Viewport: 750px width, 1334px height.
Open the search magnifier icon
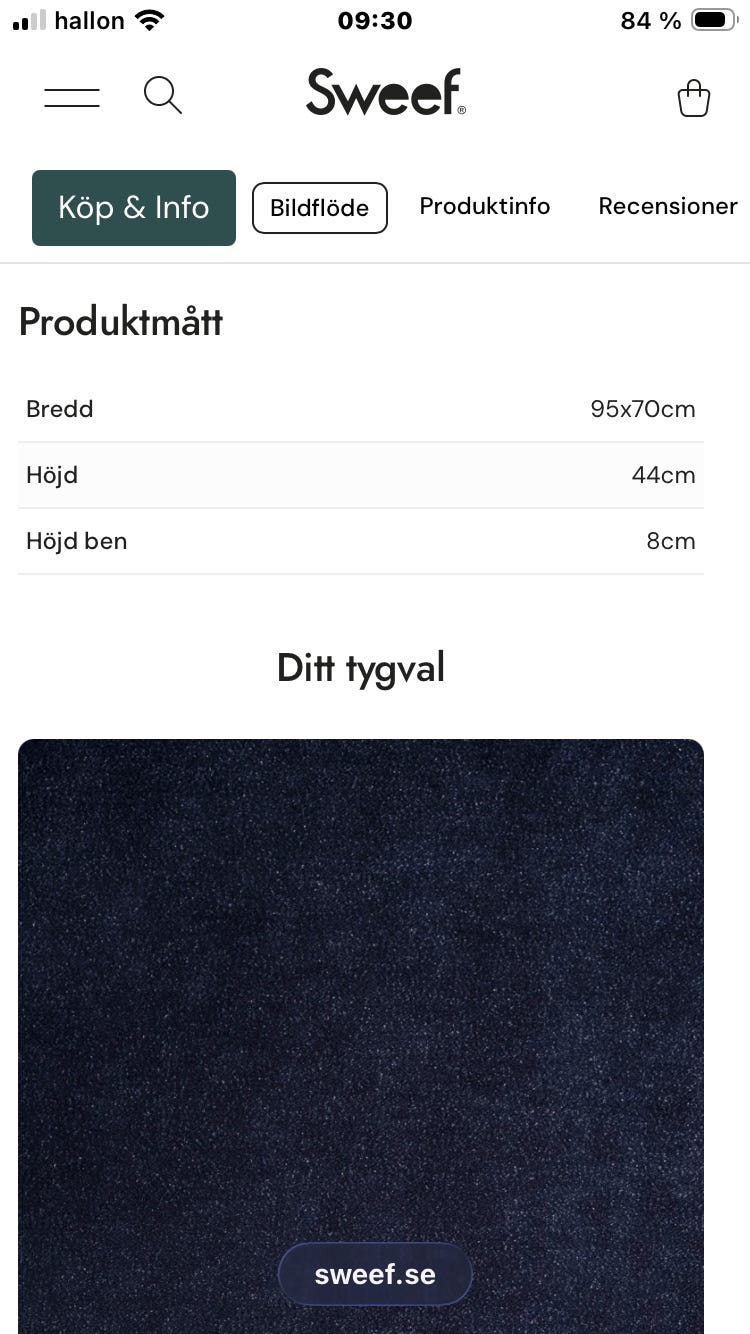(163, 96)
